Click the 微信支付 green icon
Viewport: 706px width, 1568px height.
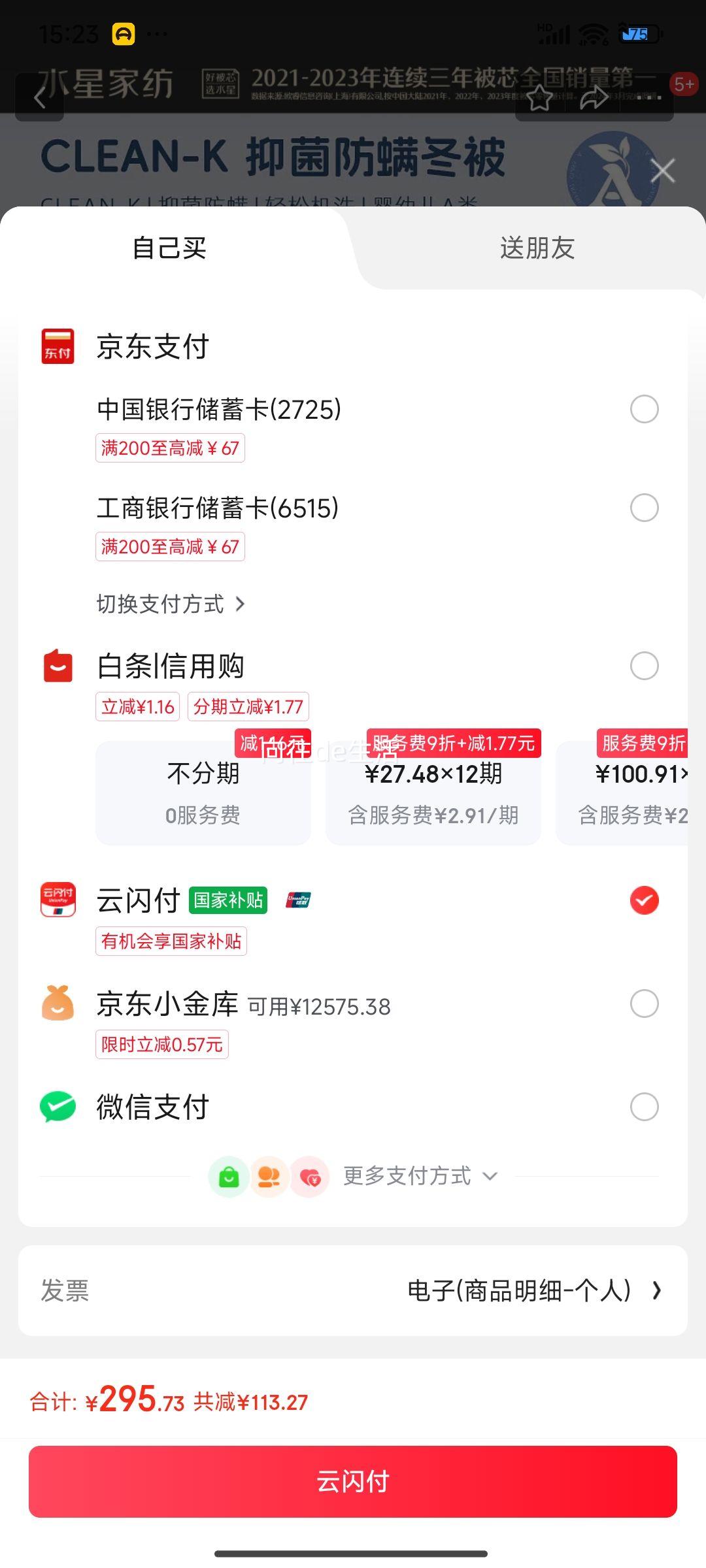(58, 1106)
